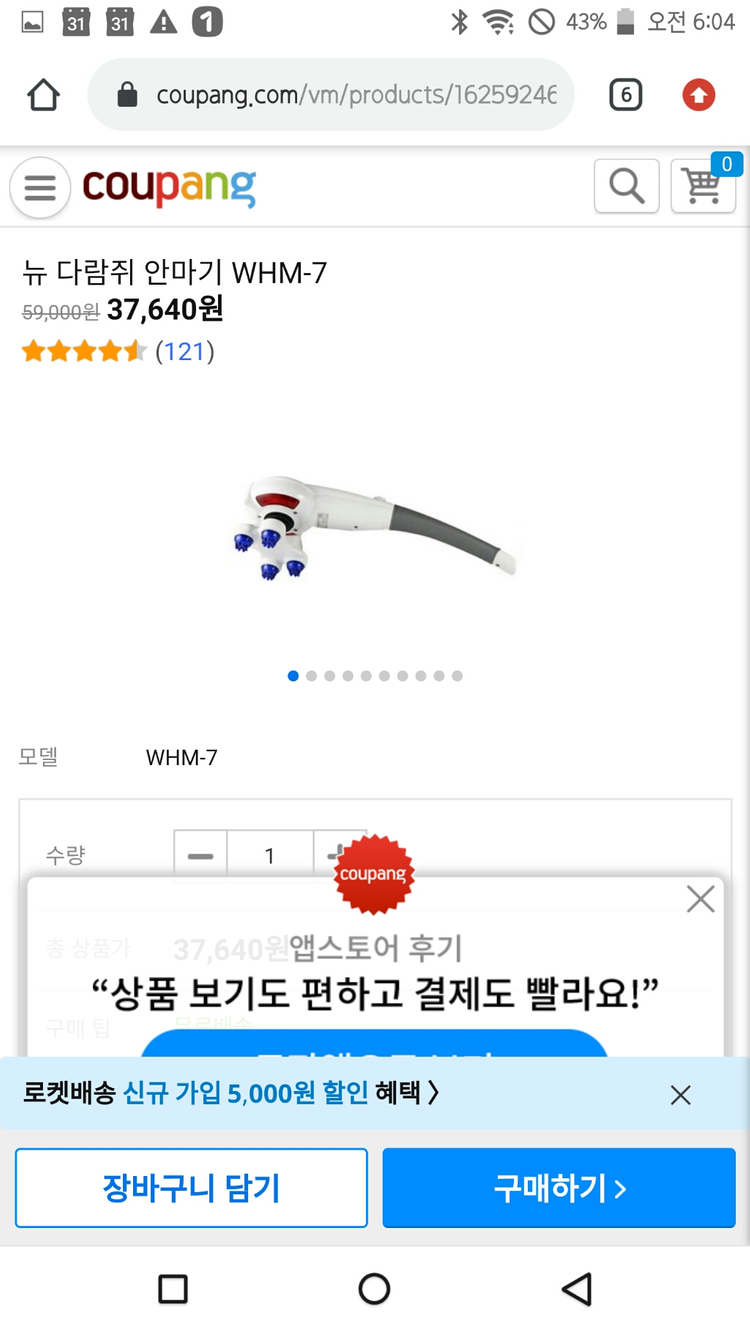Screen dimensions: 750x1333
Task: Tap the red upload circle beside tab counter
Action: 697,94
